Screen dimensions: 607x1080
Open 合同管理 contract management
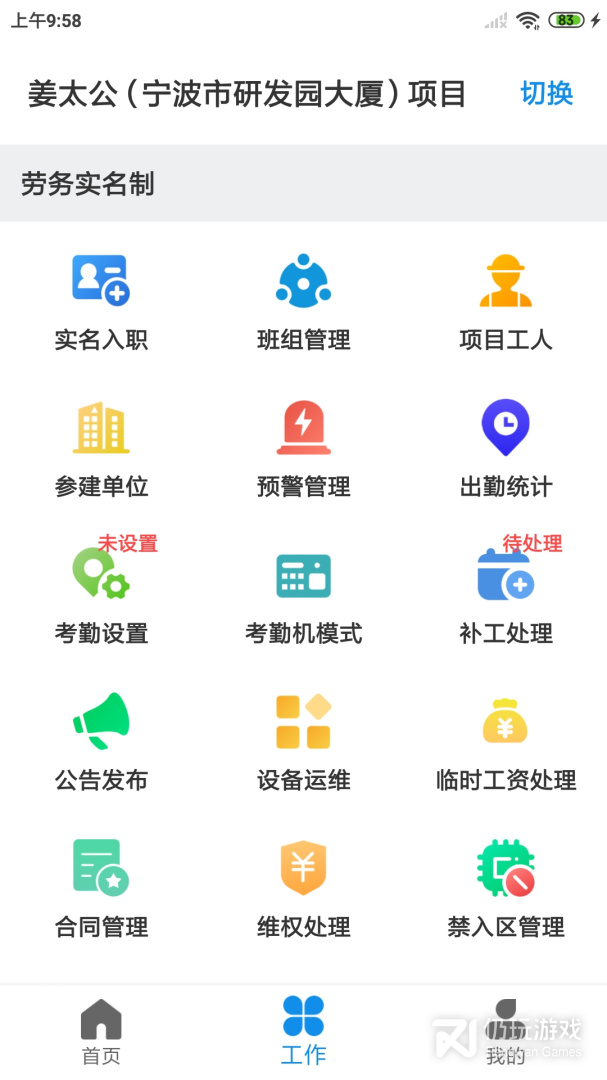click(101, 887)
